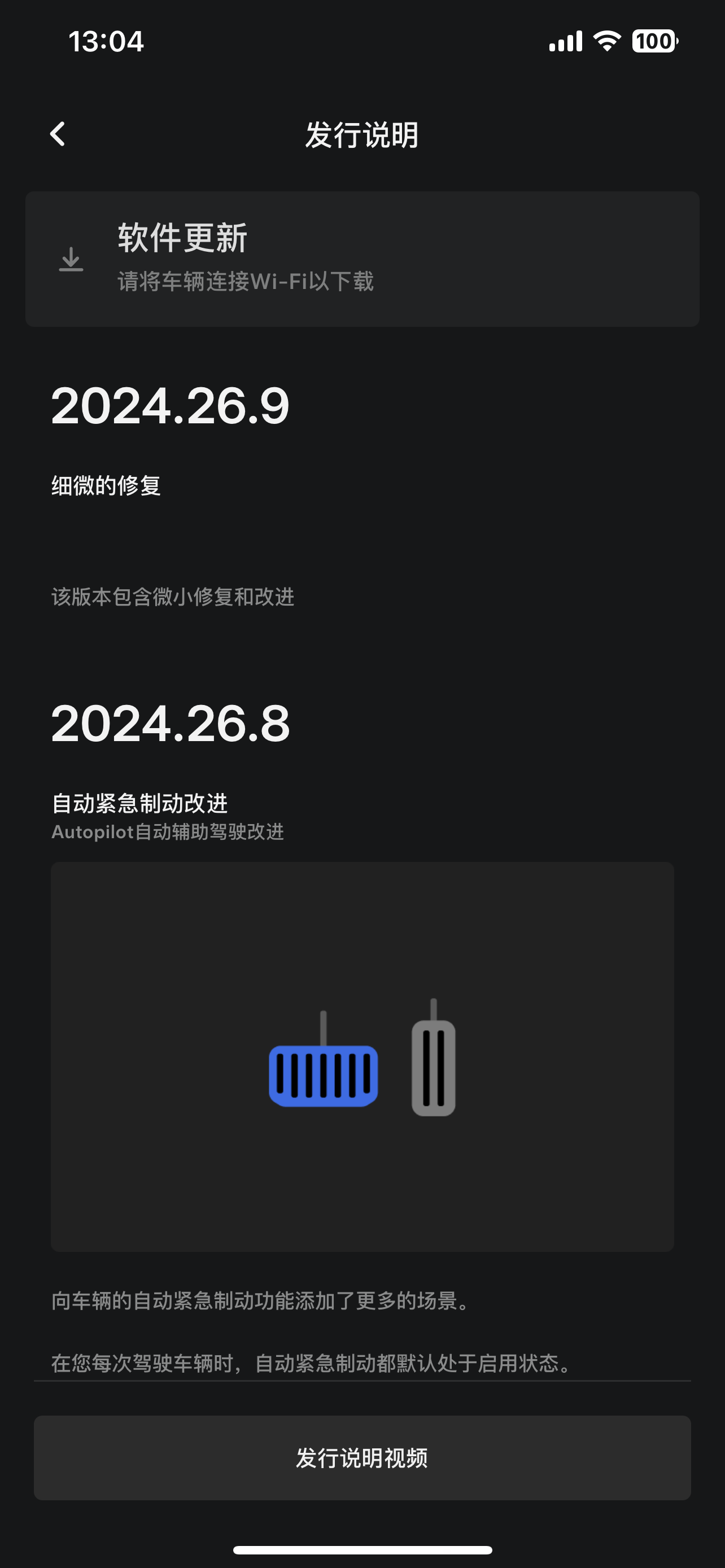Select the blue brake pedal illustration

(x=324, y=1076)
